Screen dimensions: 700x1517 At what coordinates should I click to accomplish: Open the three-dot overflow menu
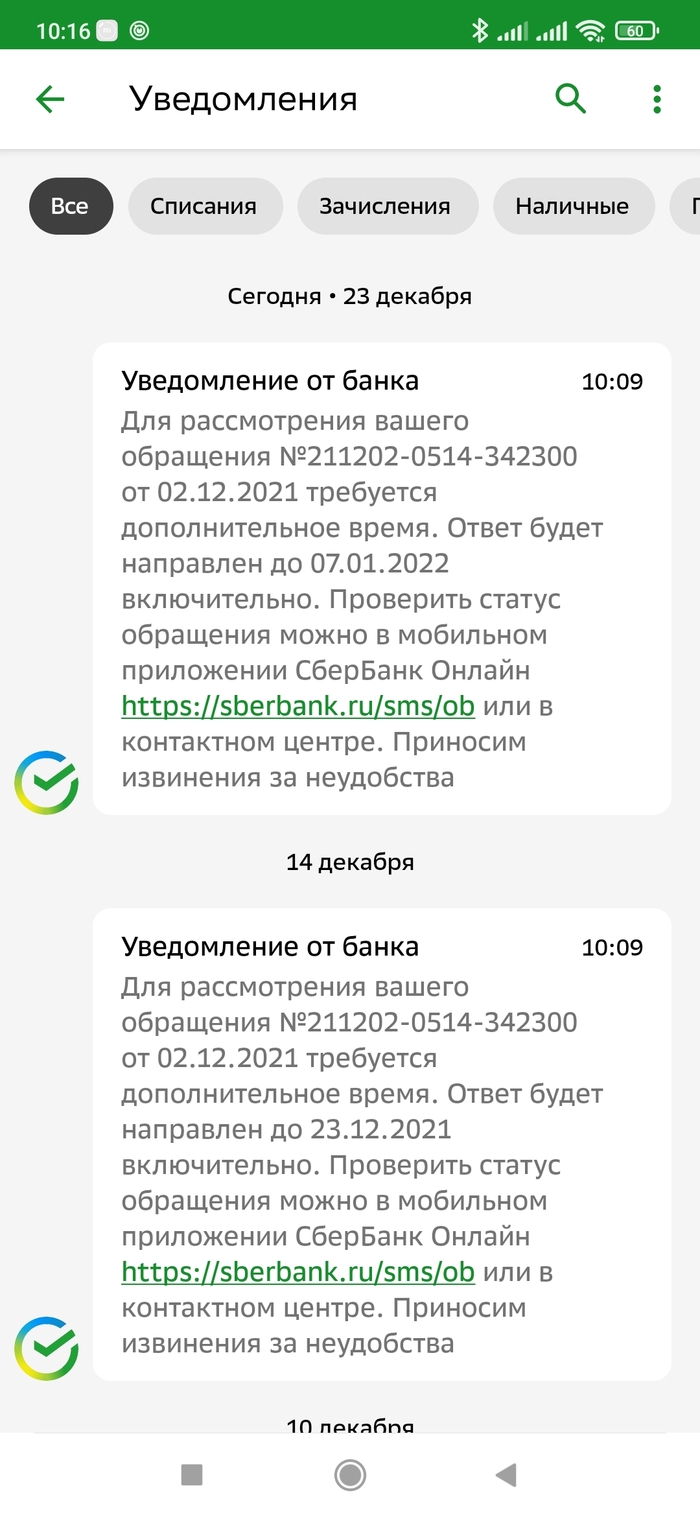click(x=657, y=99)
